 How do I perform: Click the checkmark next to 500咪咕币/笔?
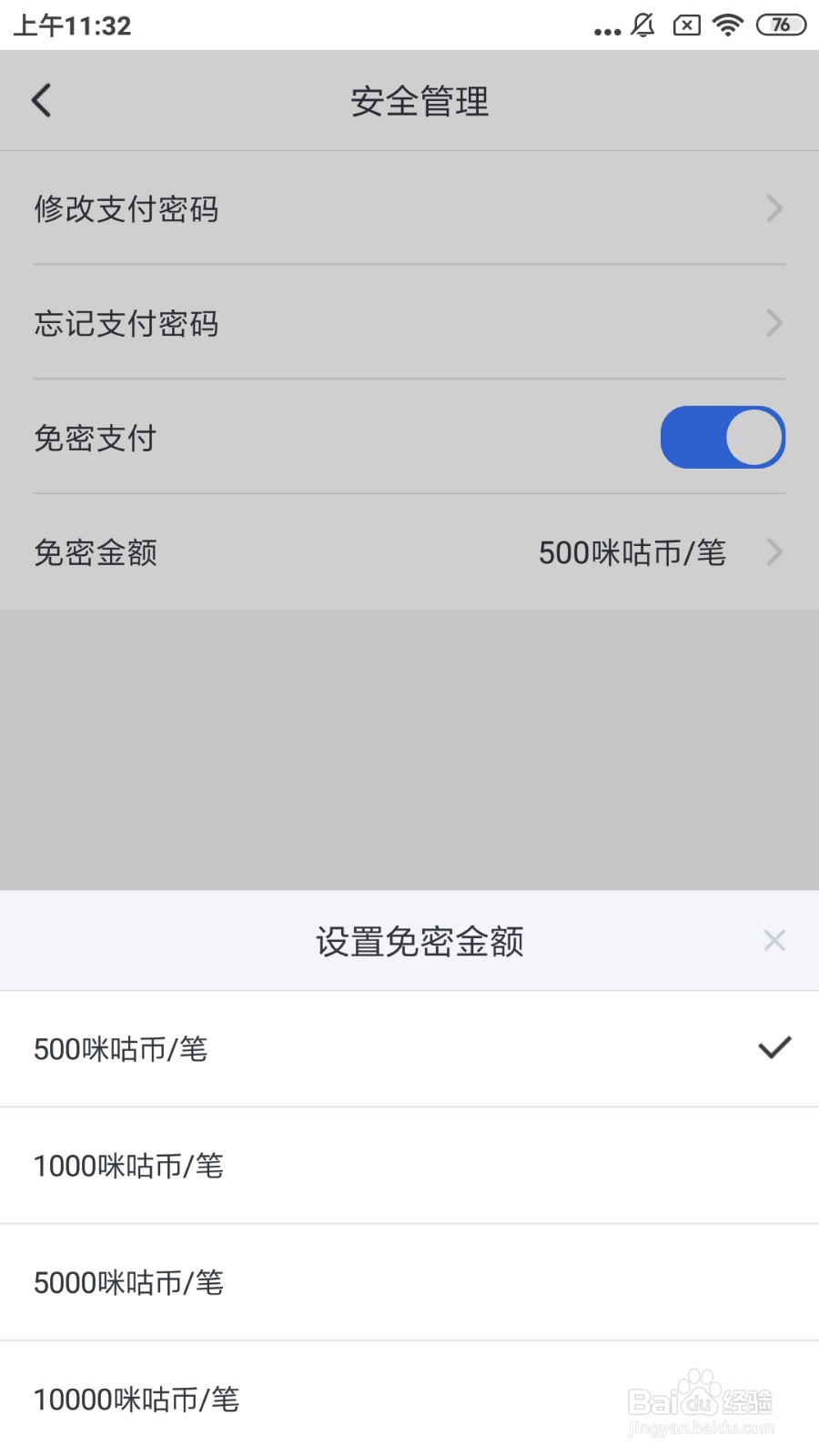pos(773,1048)
